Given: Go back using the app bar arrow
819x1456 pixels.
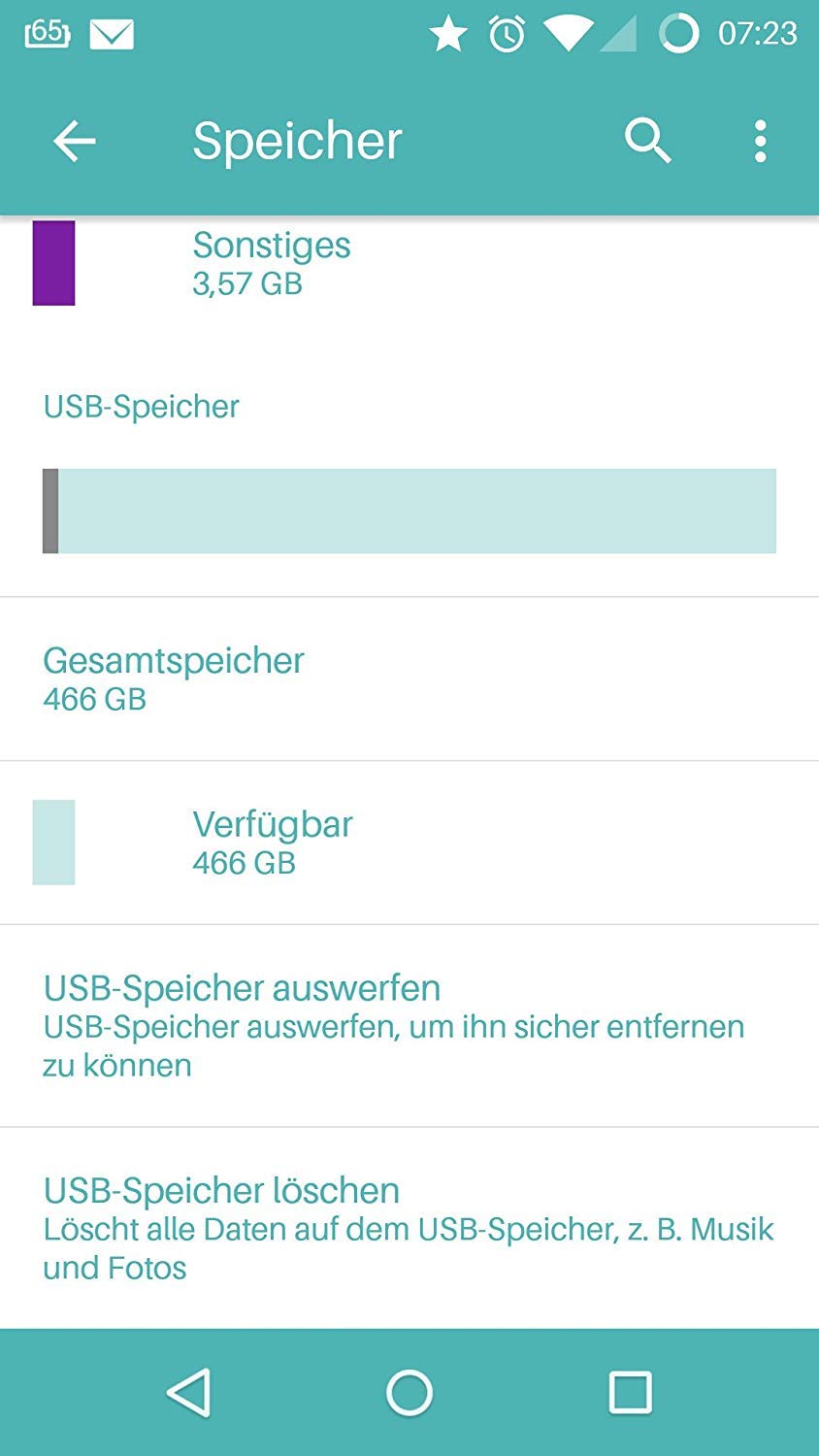Looking at the screenshot, I should (74, 142).
